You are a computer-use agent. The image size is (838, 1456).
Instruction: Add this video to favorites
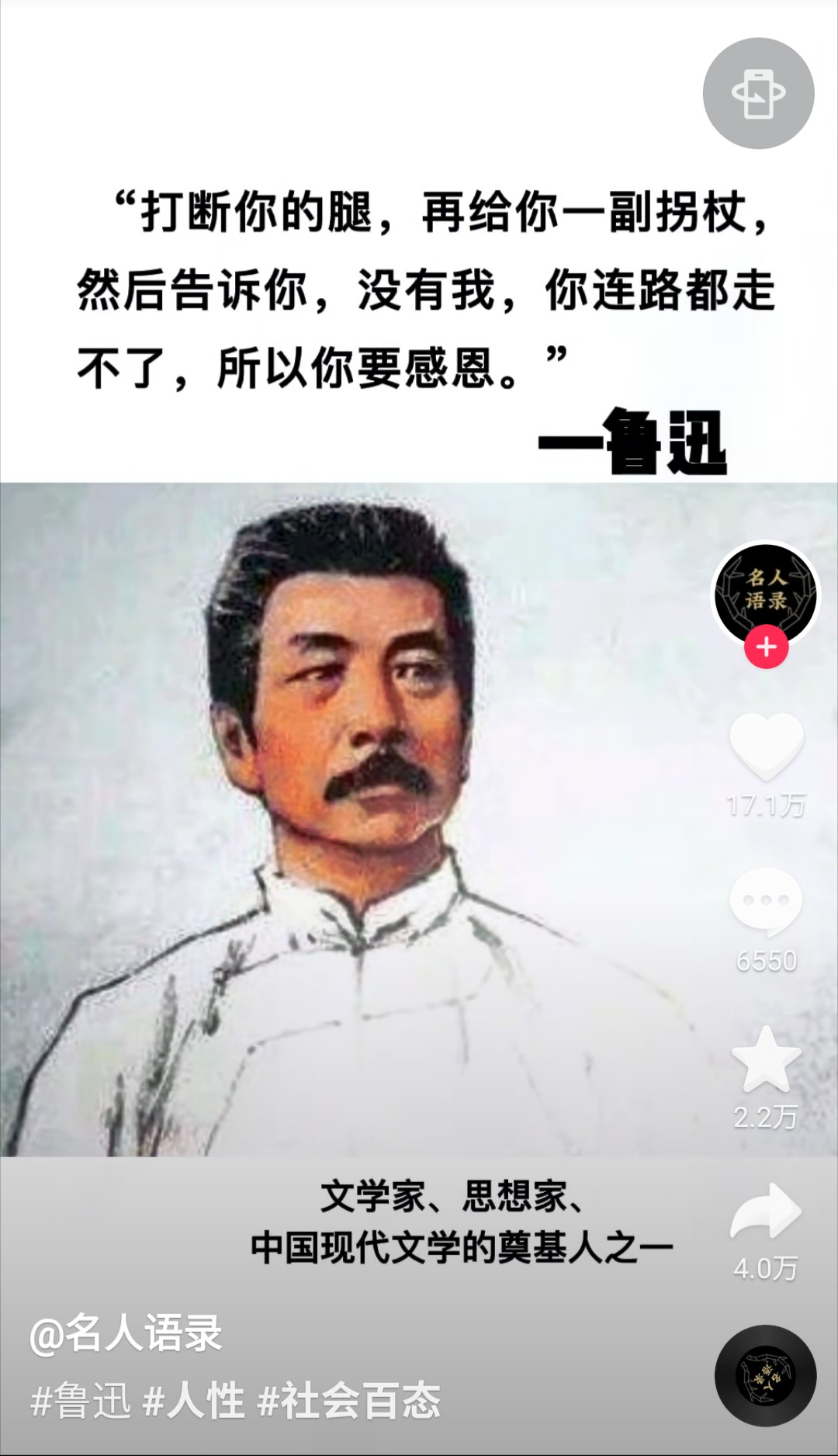[x=766, y=1059]
